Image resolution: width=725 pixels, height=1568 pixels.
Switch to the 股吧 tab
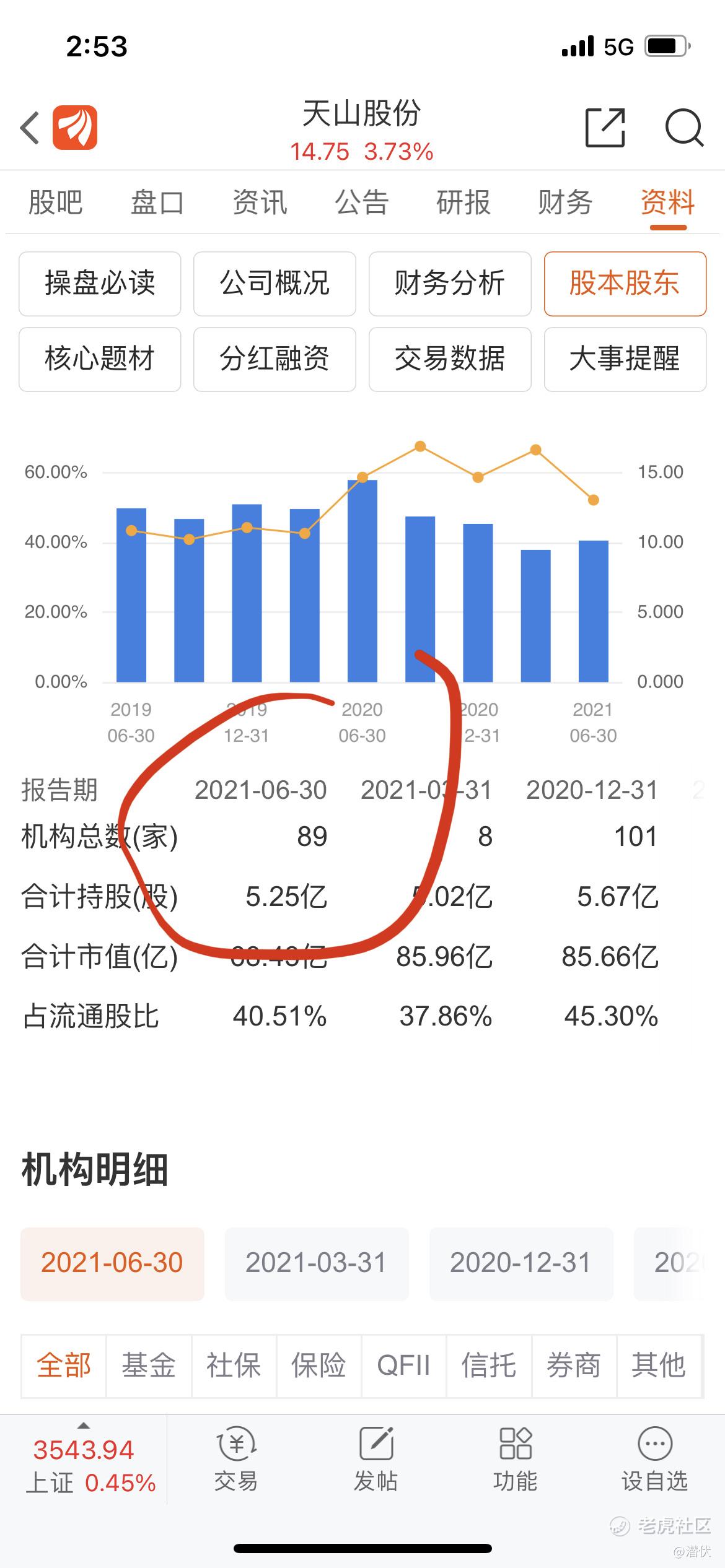click(56, 203)
